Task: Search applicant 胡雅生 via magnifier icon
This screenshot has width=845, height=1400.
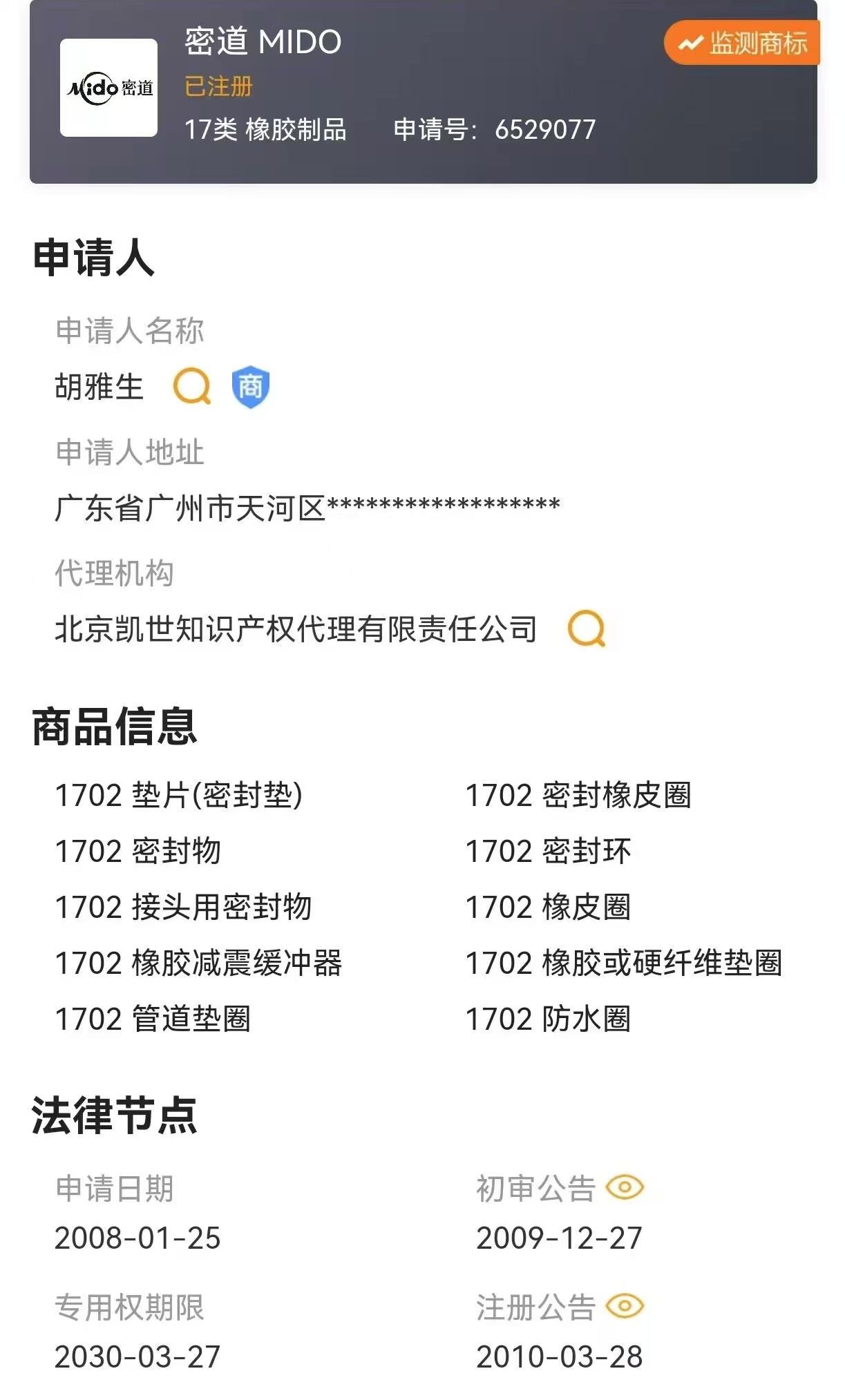Action: click(191, 386)
